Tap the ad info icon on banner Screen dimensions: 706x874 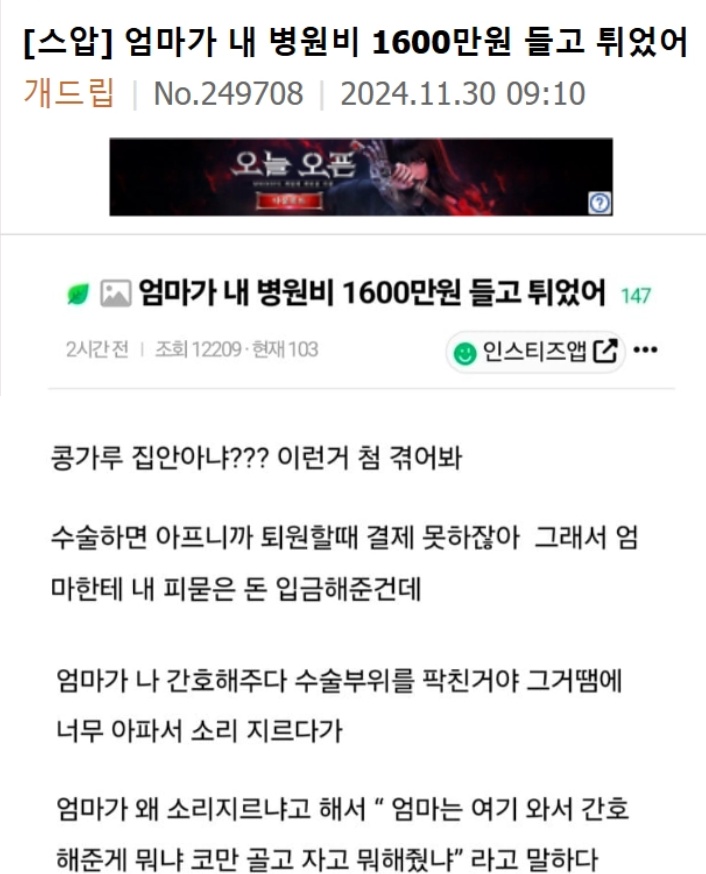tap(599, 203)
